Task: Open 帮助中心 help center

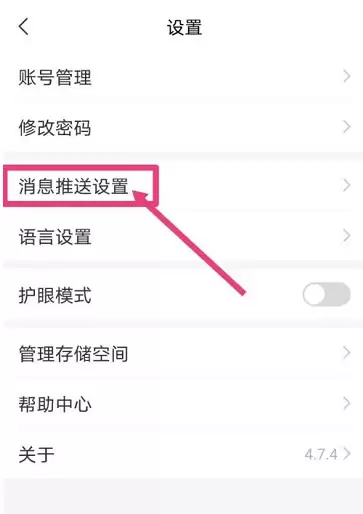Action: 183,404
